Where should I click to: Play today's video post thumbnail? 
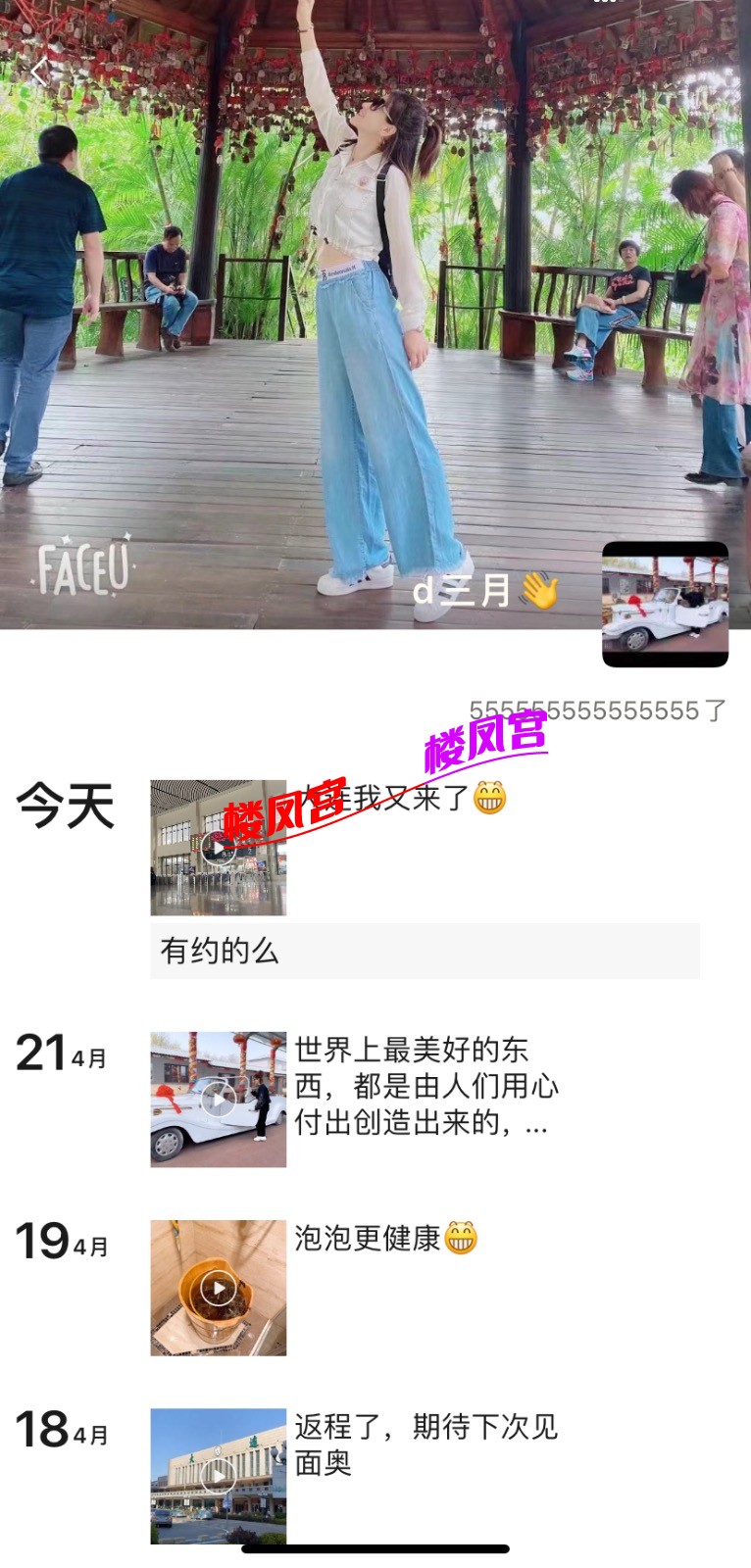(218, 848)
